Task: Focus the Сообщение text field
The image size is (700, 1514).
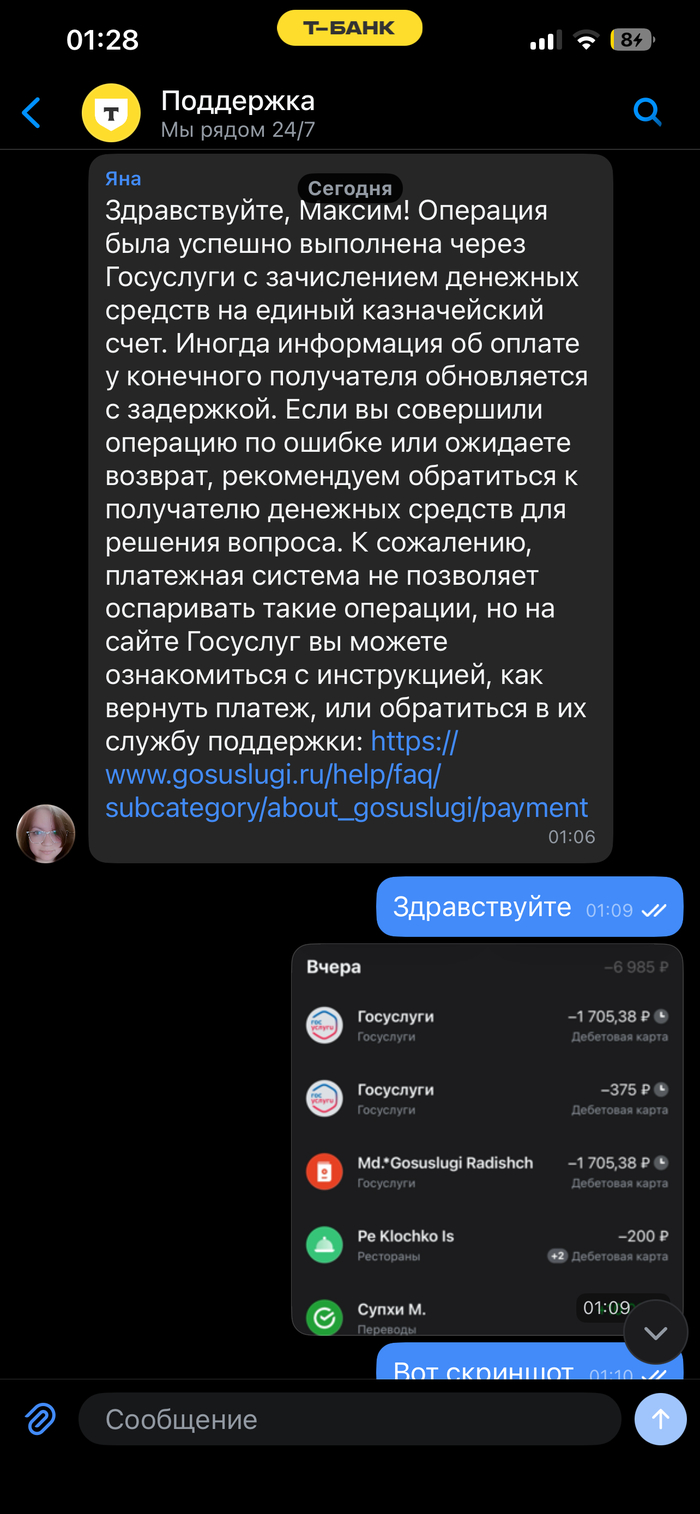Action: tap(350, 1419)
